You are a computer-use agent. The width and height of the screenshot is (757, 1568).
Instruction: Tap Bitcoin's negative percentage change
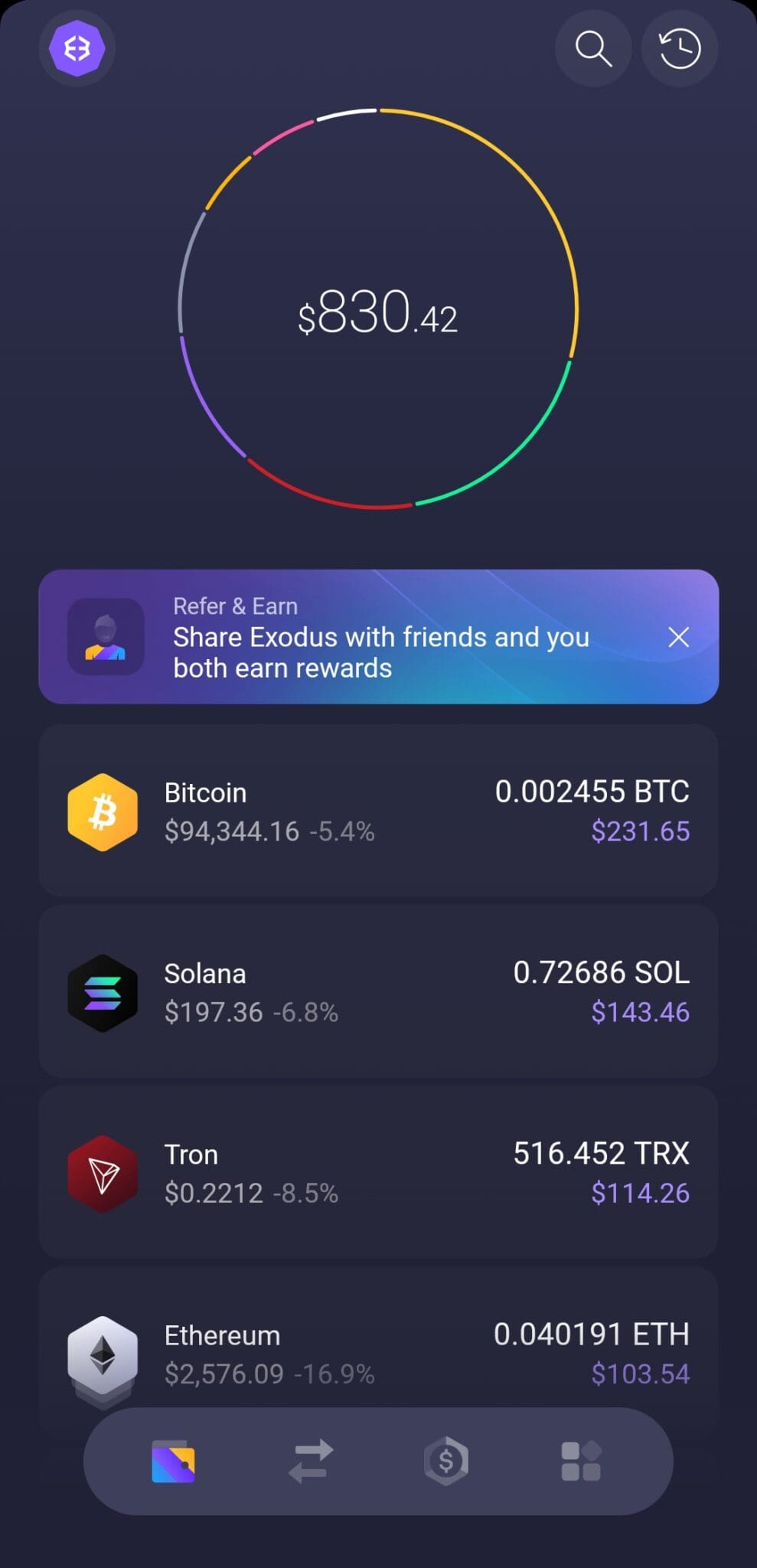[x=343, y=830]
